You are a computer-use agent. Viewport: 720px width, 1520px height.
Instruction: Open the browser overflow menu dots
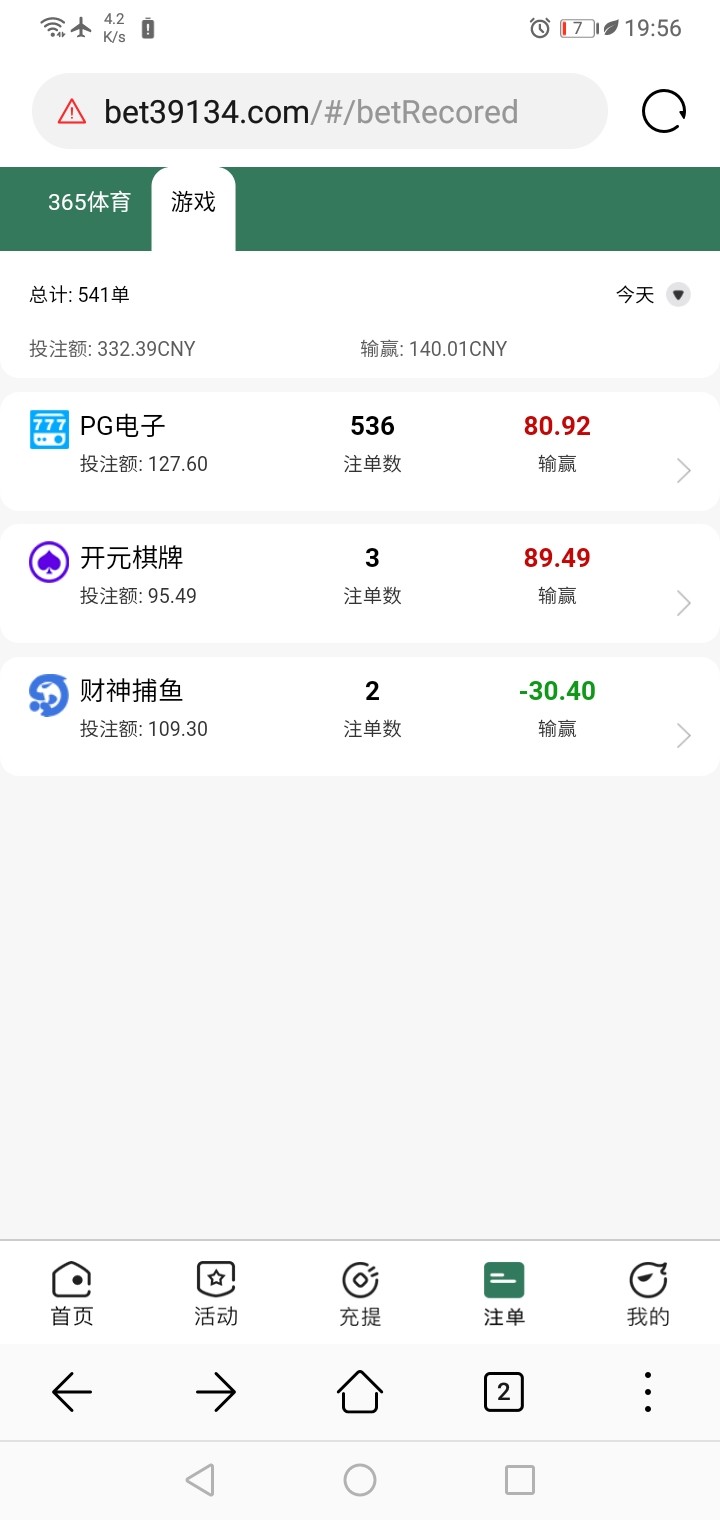647,1391
